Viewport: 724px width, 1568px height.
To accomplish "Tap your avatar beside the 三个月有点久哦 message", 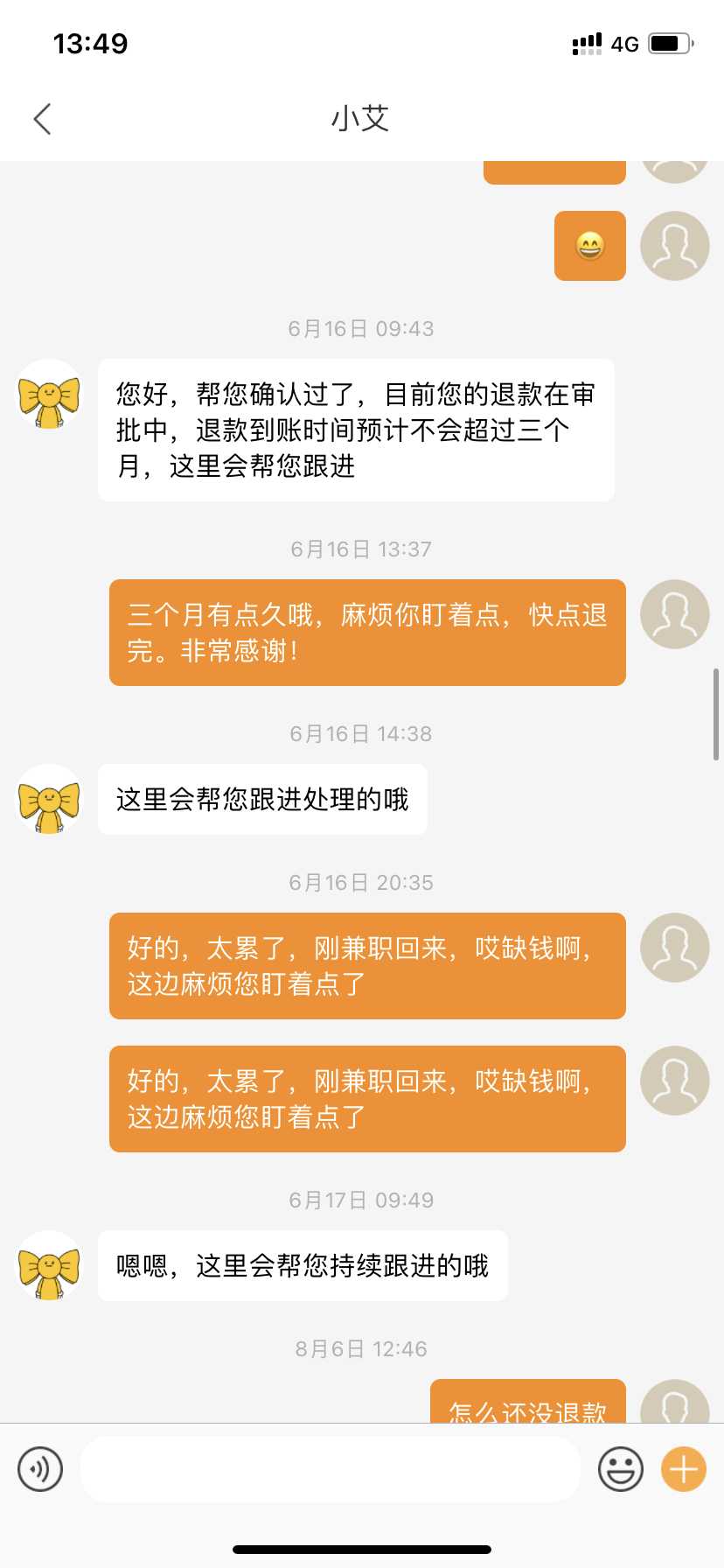I will (674, 614).
